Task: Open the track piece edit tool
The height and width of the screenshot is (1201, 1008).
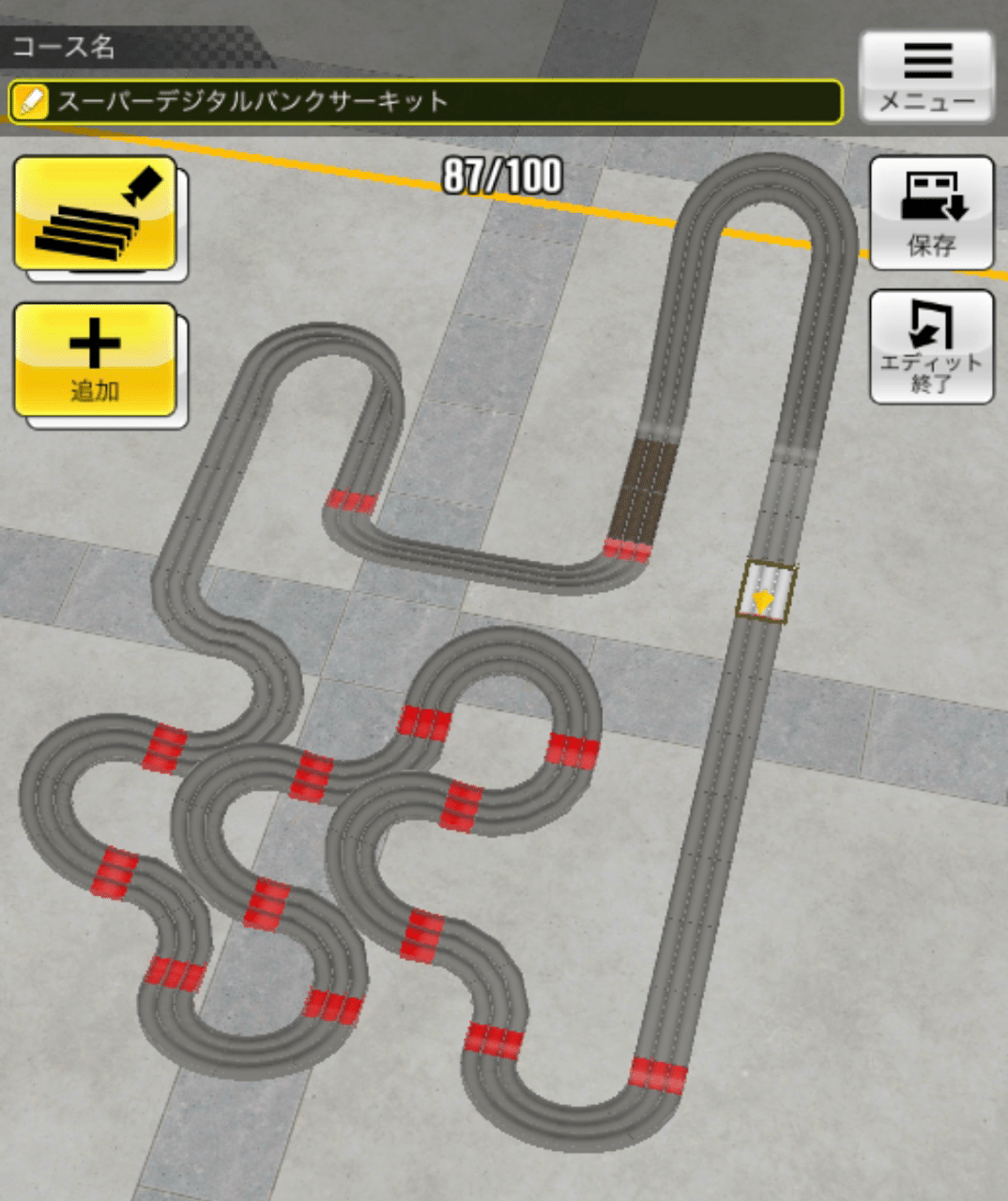Action: [95, 214]
